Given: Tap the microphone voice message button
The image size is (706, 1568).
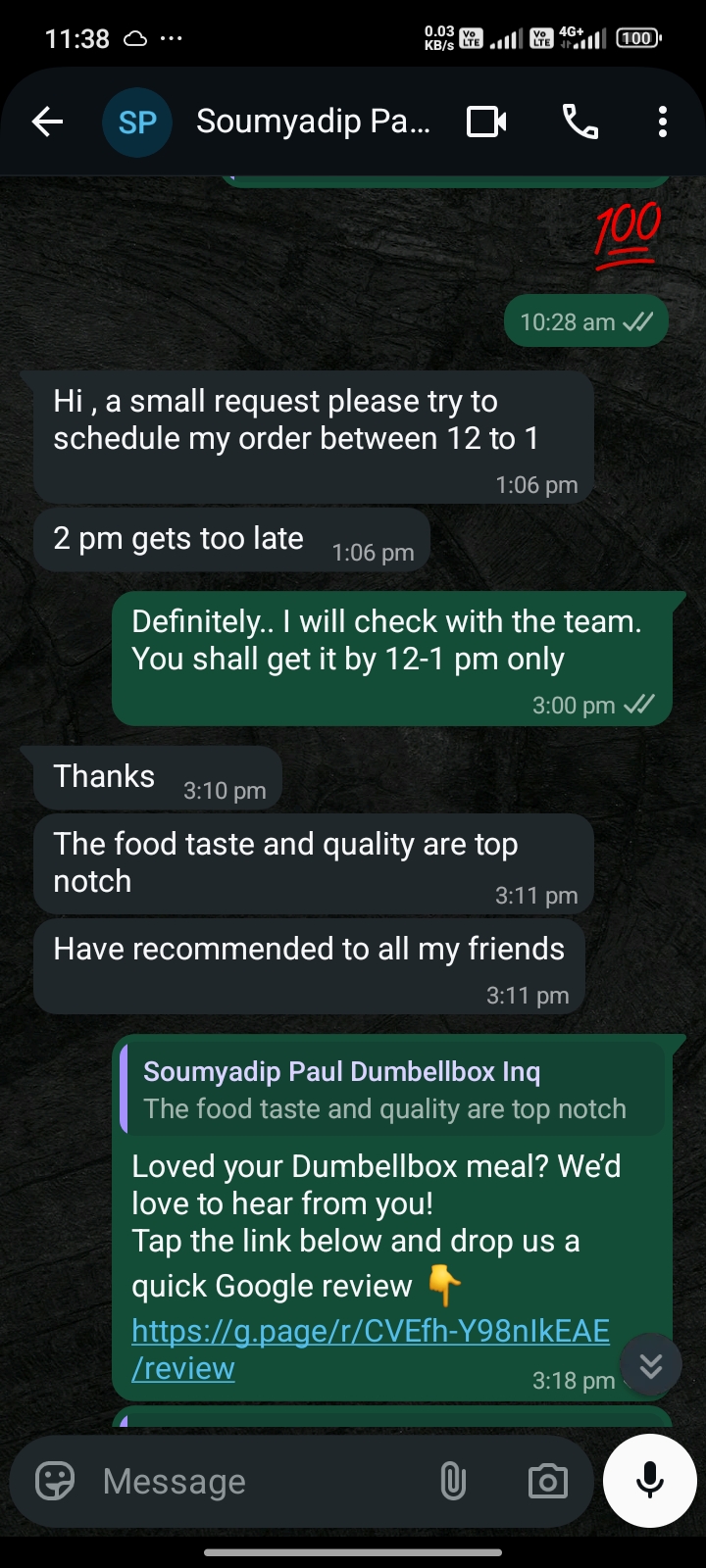Looking at the screenshot, I should 649,1480.
